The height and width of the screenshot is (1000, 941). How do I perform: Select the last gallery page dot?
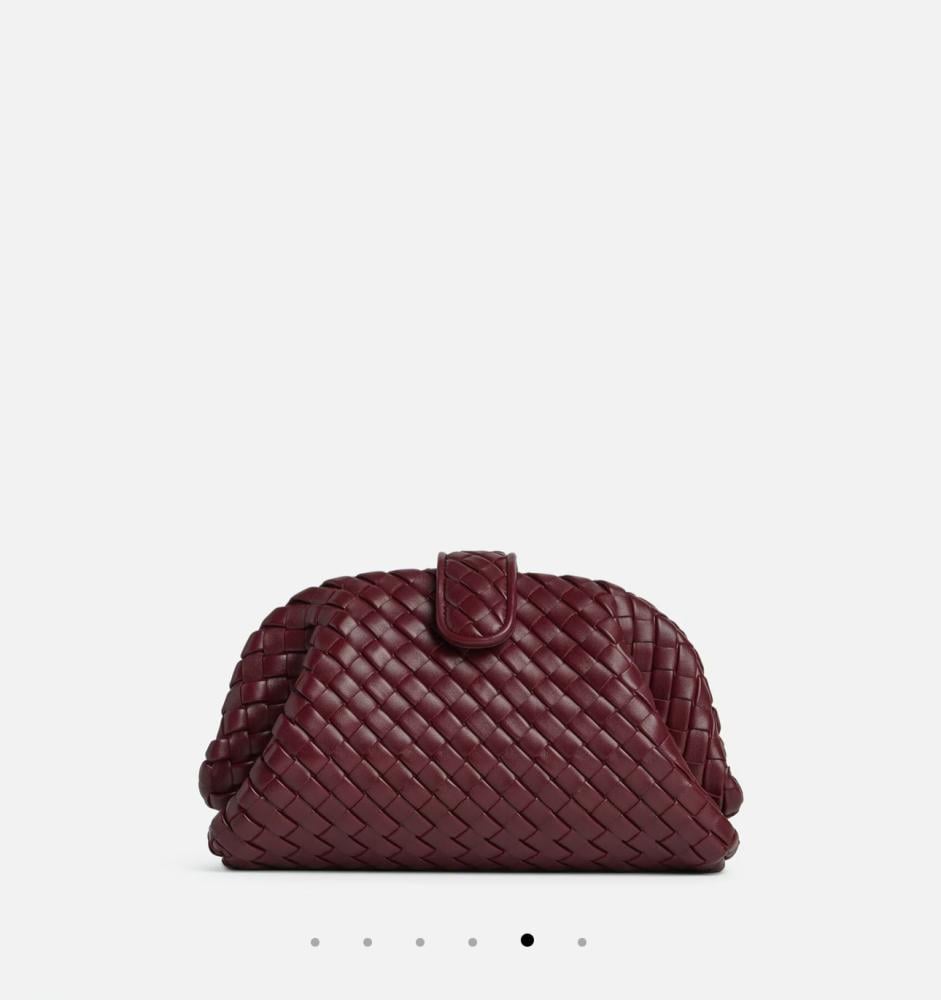tap(582, 942)
